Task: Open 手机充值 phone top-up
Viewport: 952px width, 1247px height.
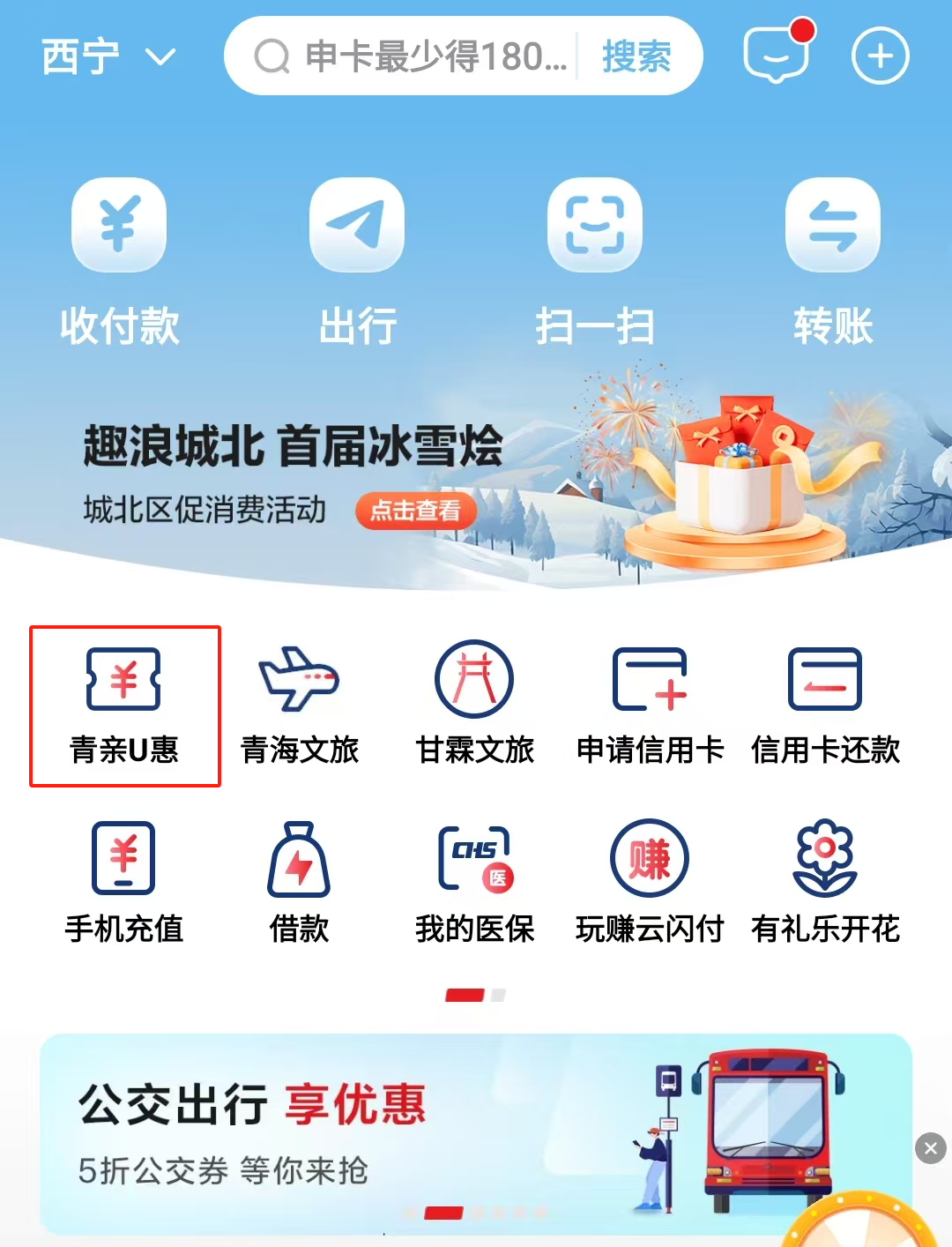Action: 124,882
